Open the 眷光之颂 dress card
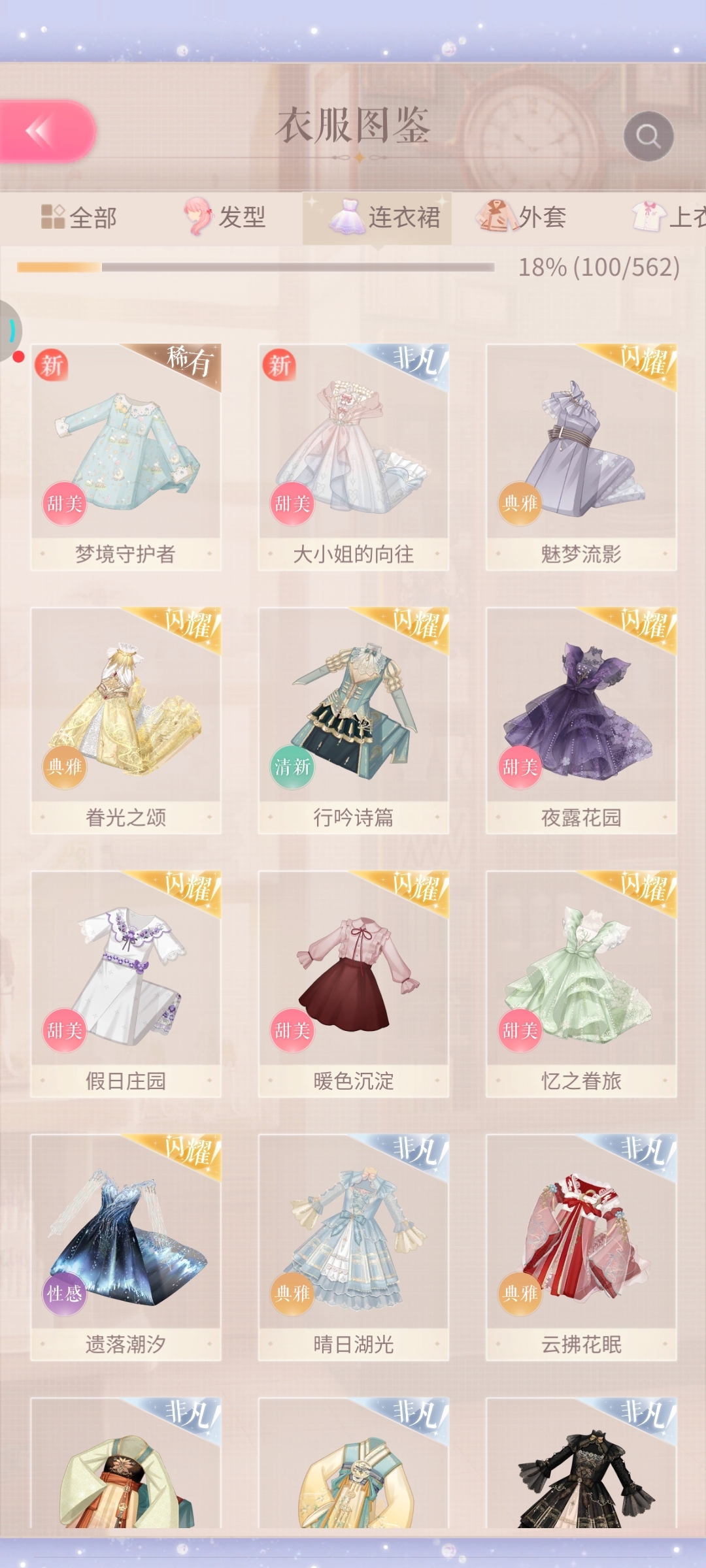 tap(126, 721)
